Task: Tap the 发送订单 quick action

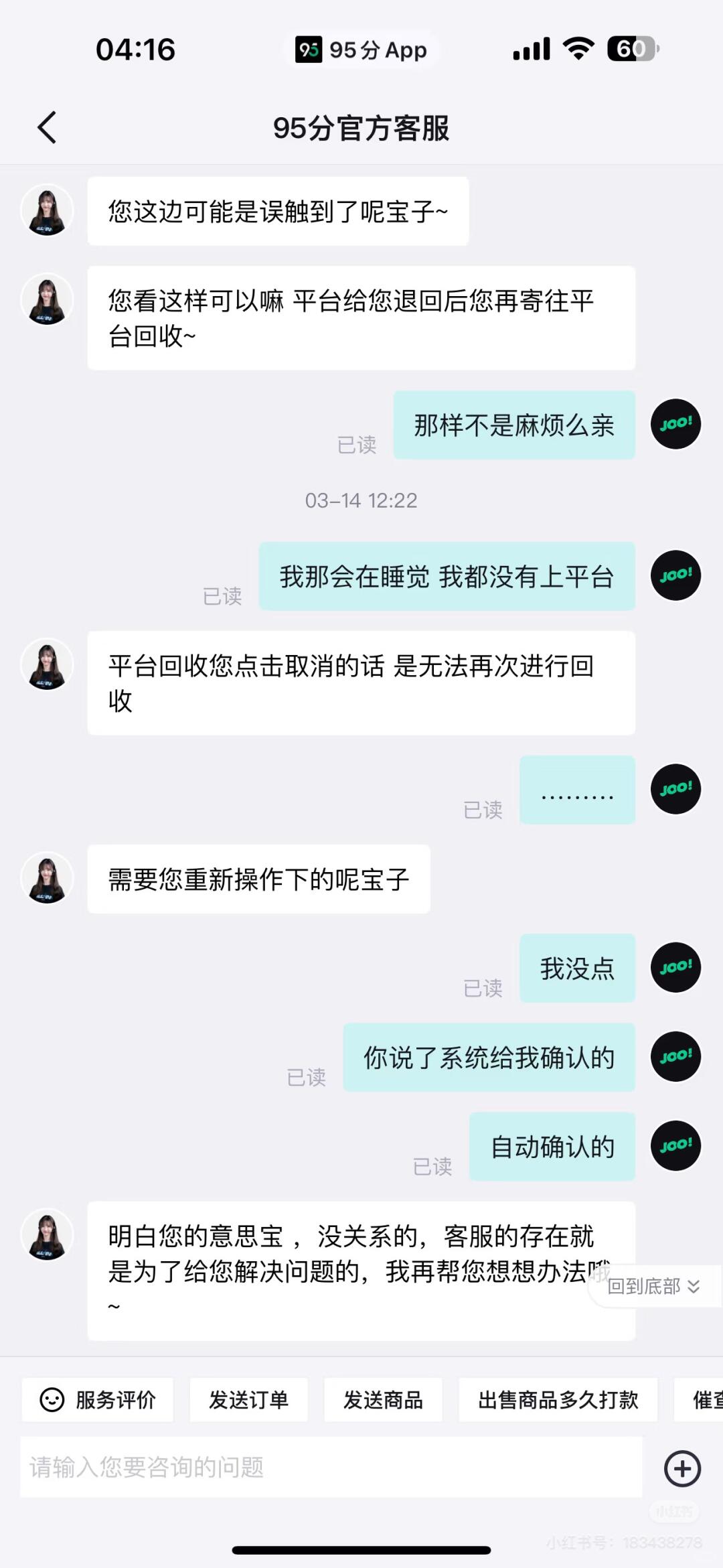Action: coord(248,1400)
